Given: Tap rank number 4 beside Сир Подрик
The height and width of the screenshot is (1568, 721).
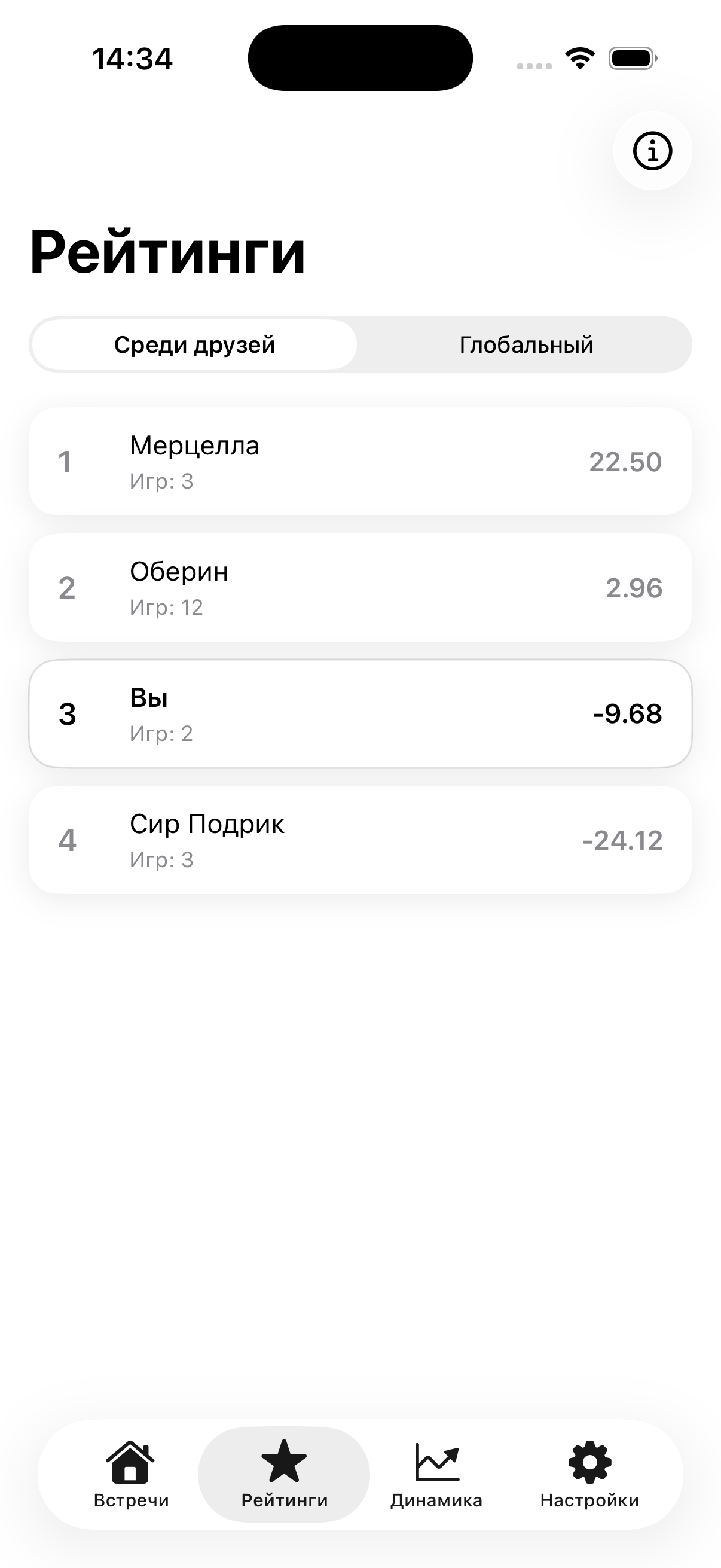Looking at the screenshot, I should click(x=67, y=840).
